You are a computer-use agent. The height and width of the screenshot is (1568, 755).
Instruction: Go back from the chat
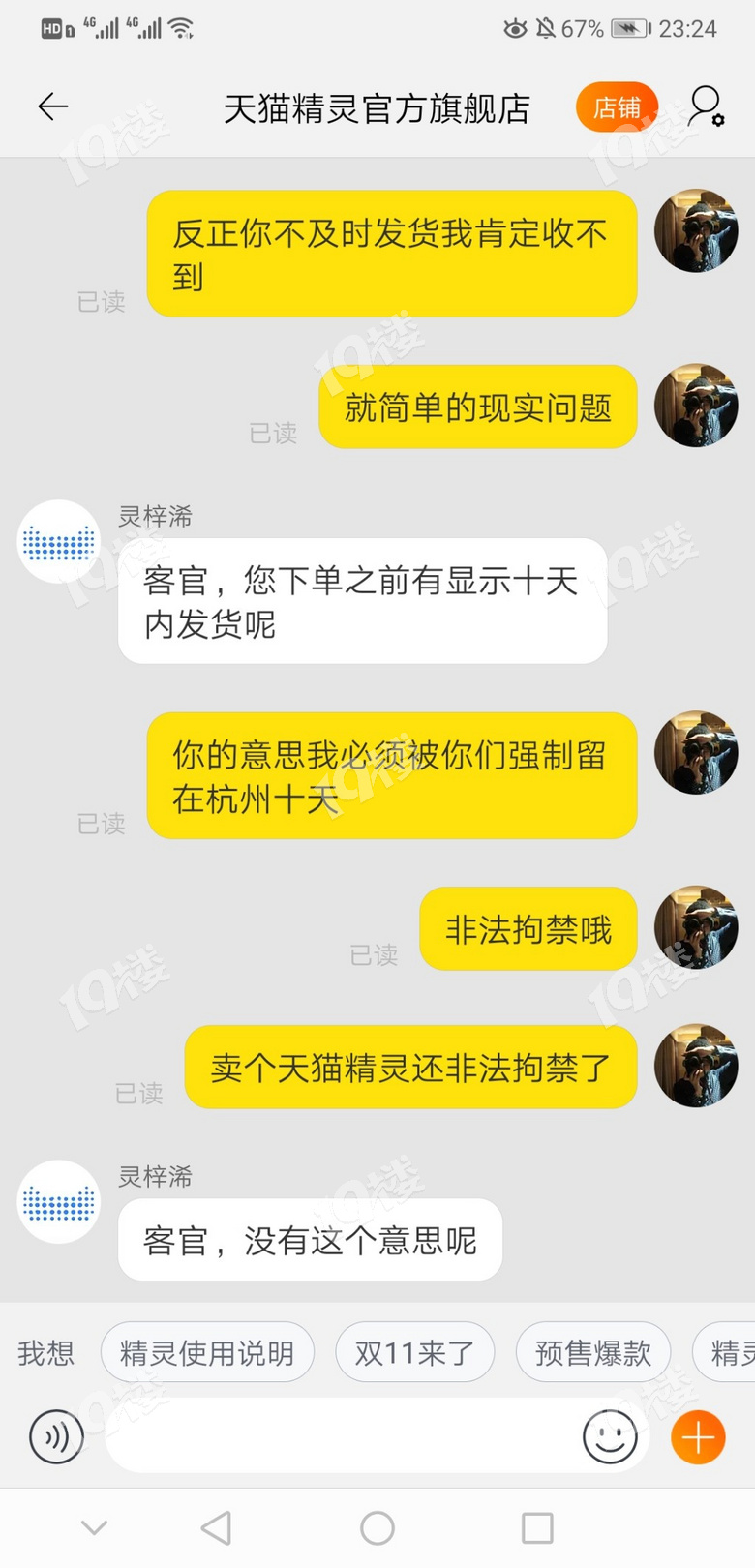tap(52, 106)
